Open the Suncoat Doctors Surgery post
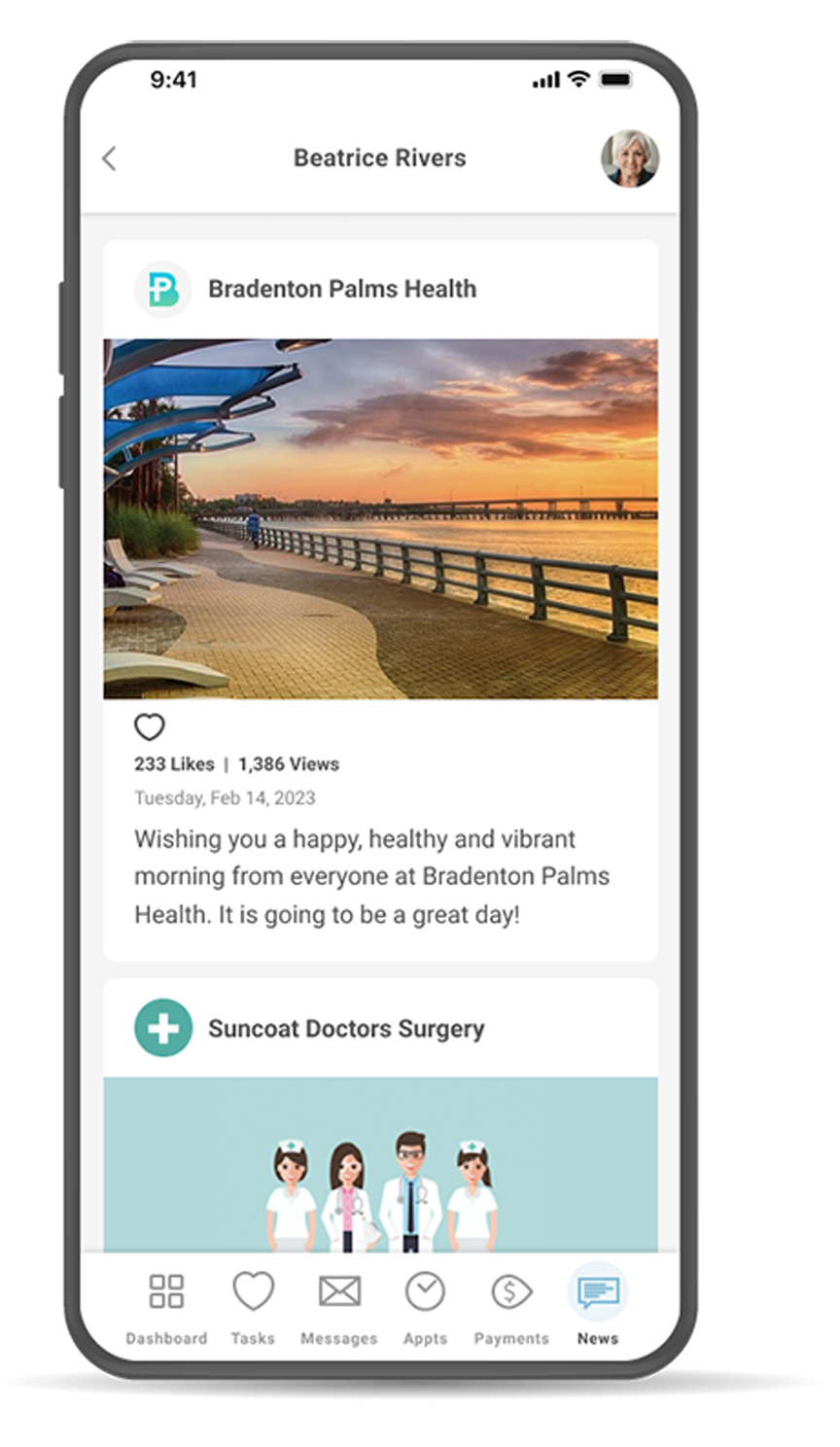 (x=346, y=1029)
